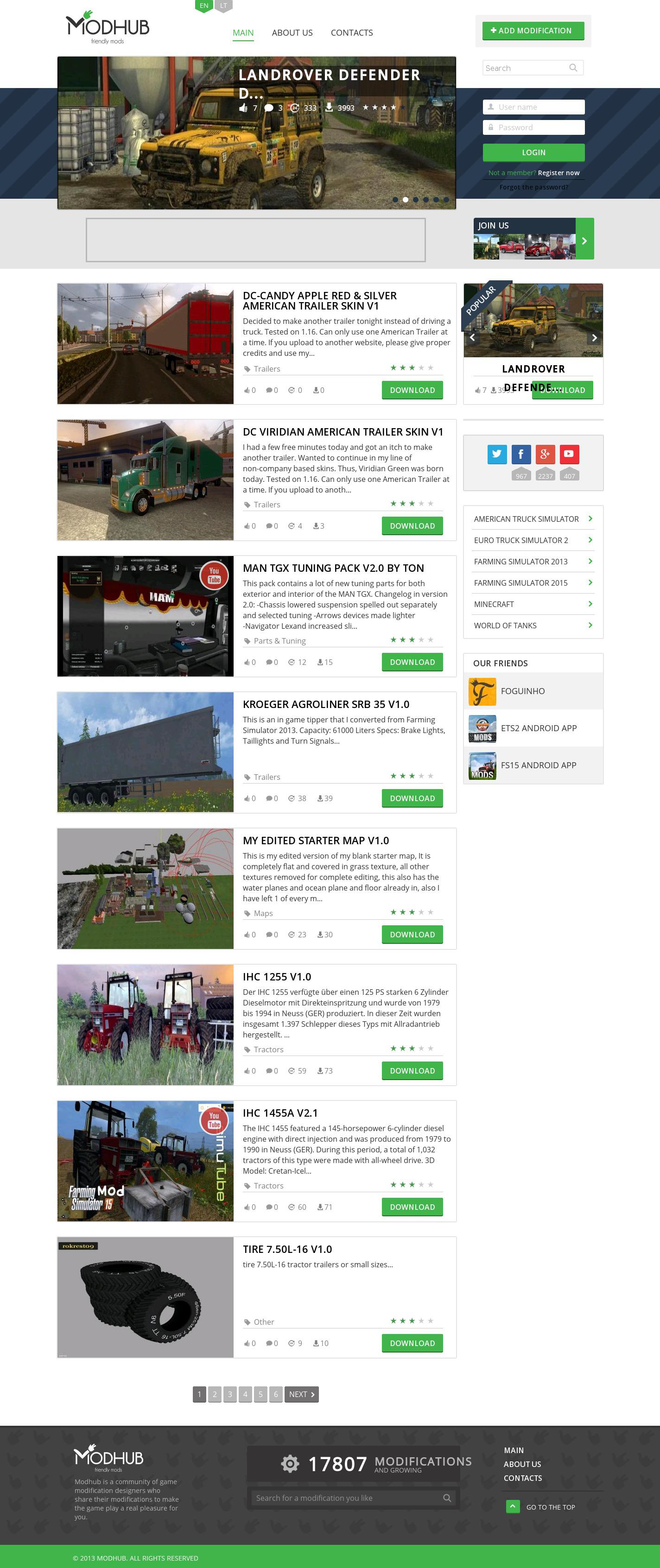The image size is (660, 1568).
Task: Open the MAN TGX Tuning Pack thumbnail
Action: tap(146, 616)
